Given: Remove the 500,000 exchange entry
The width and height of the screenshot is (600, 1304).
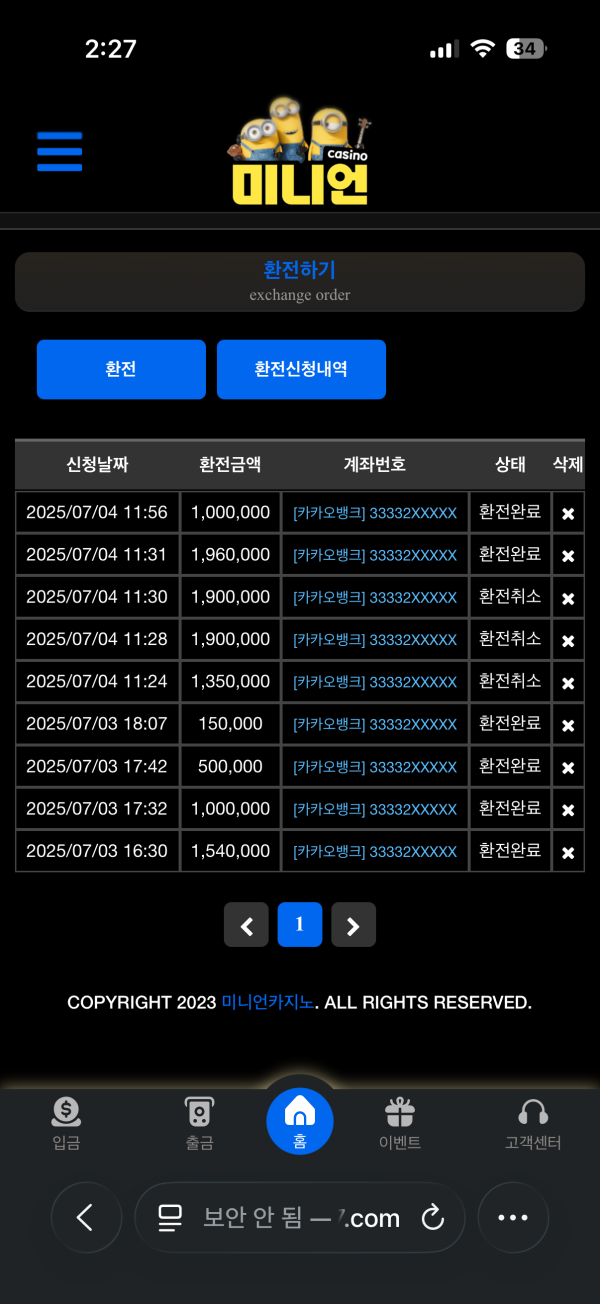Looking at the screenshot, I should tap(567, 768).
